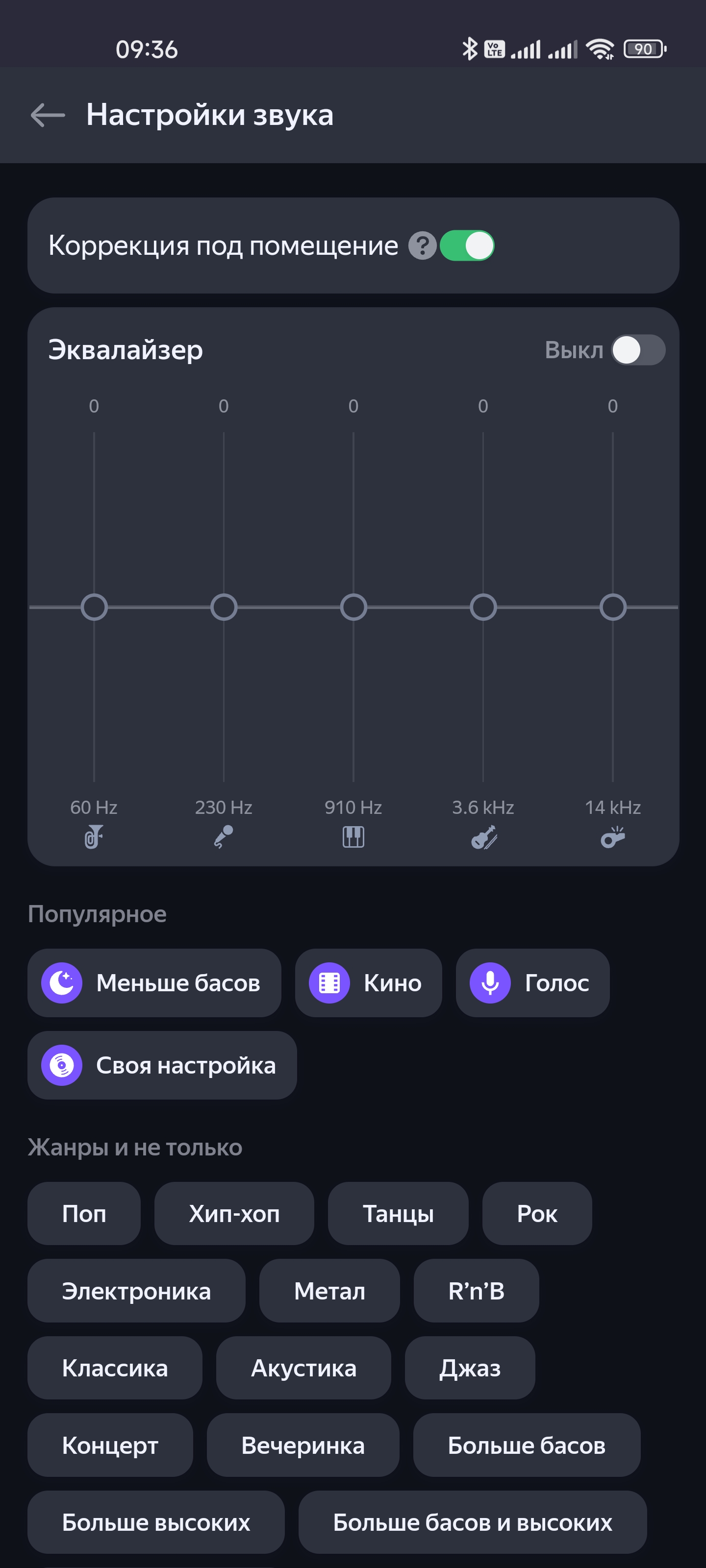Pick the Поп genre preset

click(84, 1214)
